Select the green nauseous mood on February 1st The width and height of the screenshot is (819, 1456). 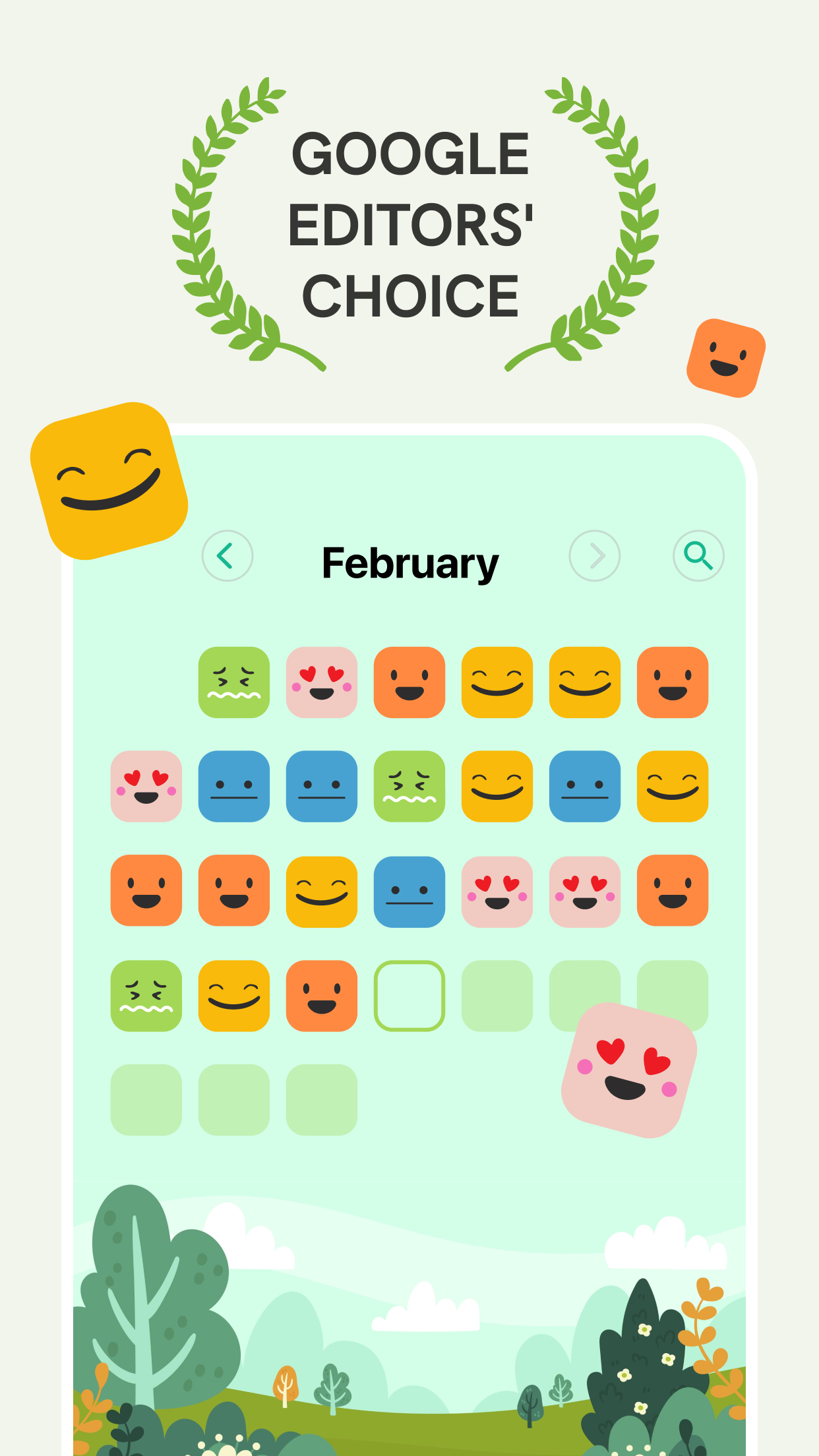[x=234, y=684]
